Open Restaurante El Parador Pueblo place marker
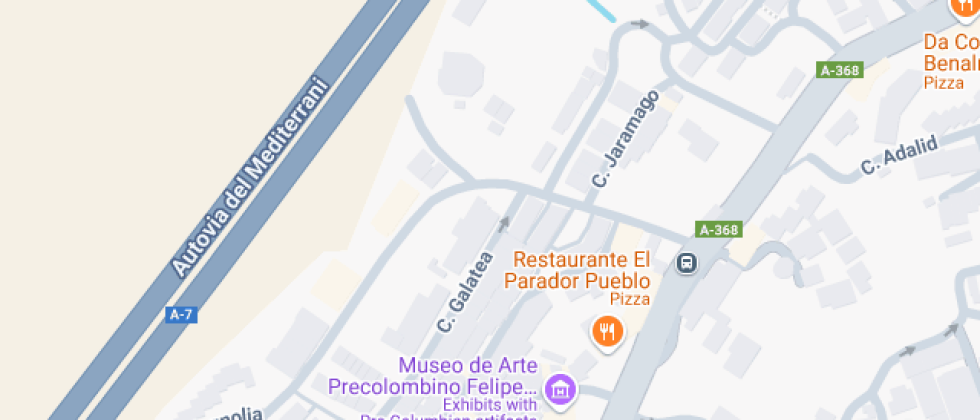Screen dimensions: 980x420 pyautogui.click(x=606, y=332)
